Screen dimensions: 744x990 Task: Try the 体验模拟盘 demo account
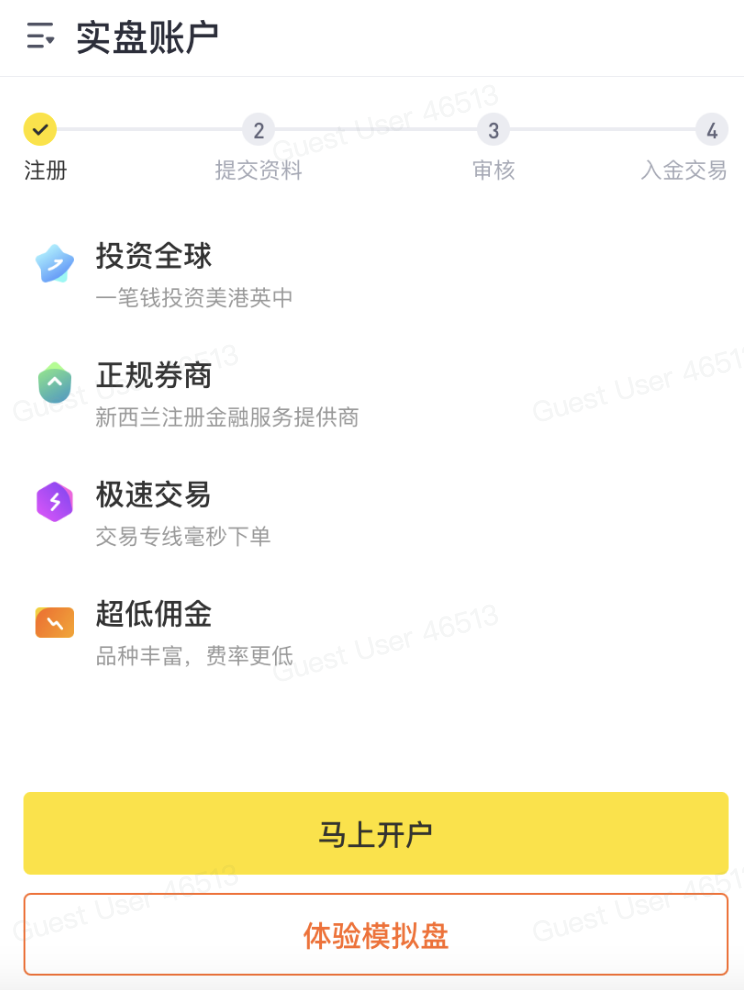coord(375,935)
